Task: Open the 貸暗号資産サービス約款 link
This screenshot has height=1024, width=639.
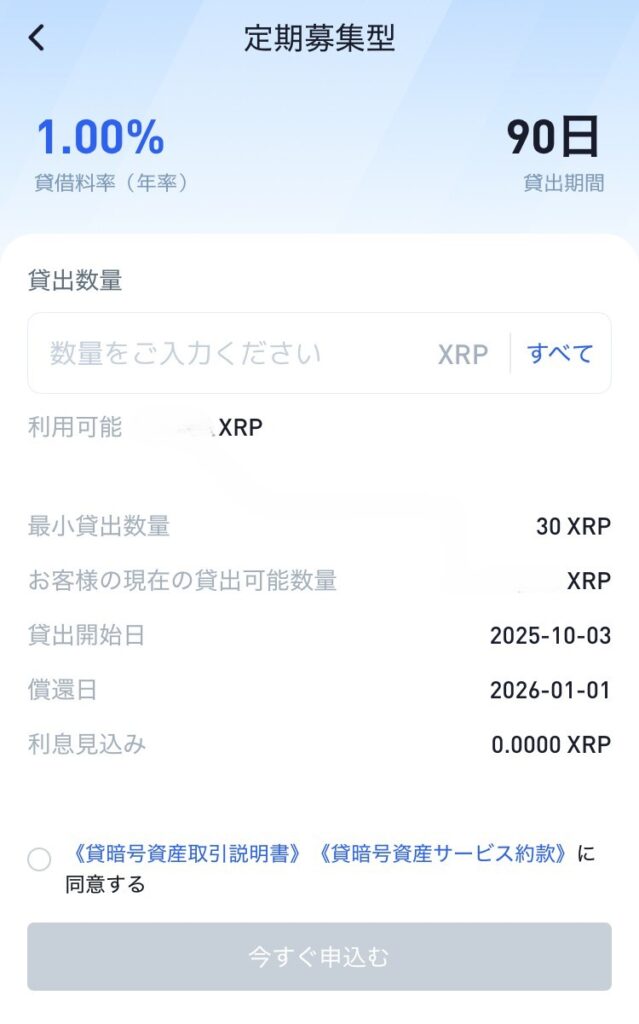Action: pyautogui.click(x=445, y=854)
